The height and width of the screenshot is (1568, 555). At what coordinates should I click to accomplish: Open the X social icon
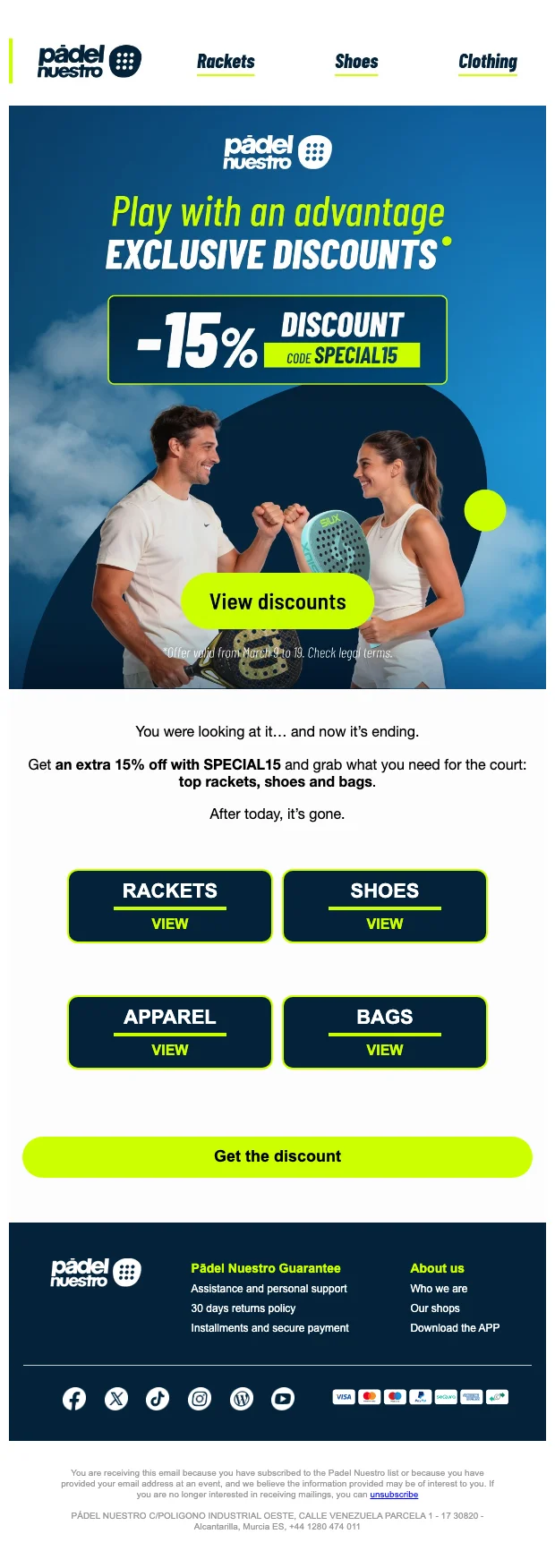pos(116,1399)
